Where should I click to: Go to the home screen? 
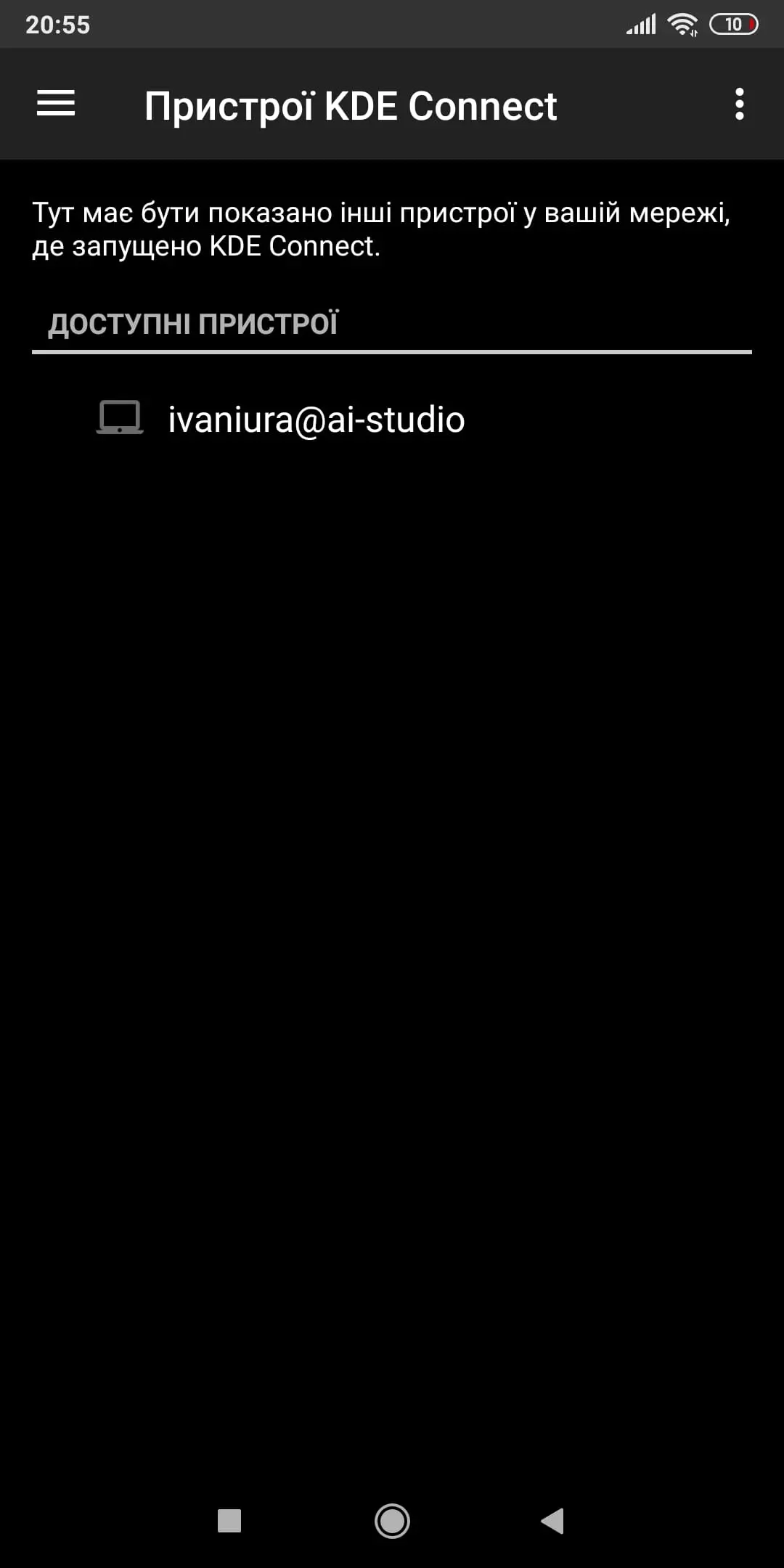click(x=392, y=1521)
